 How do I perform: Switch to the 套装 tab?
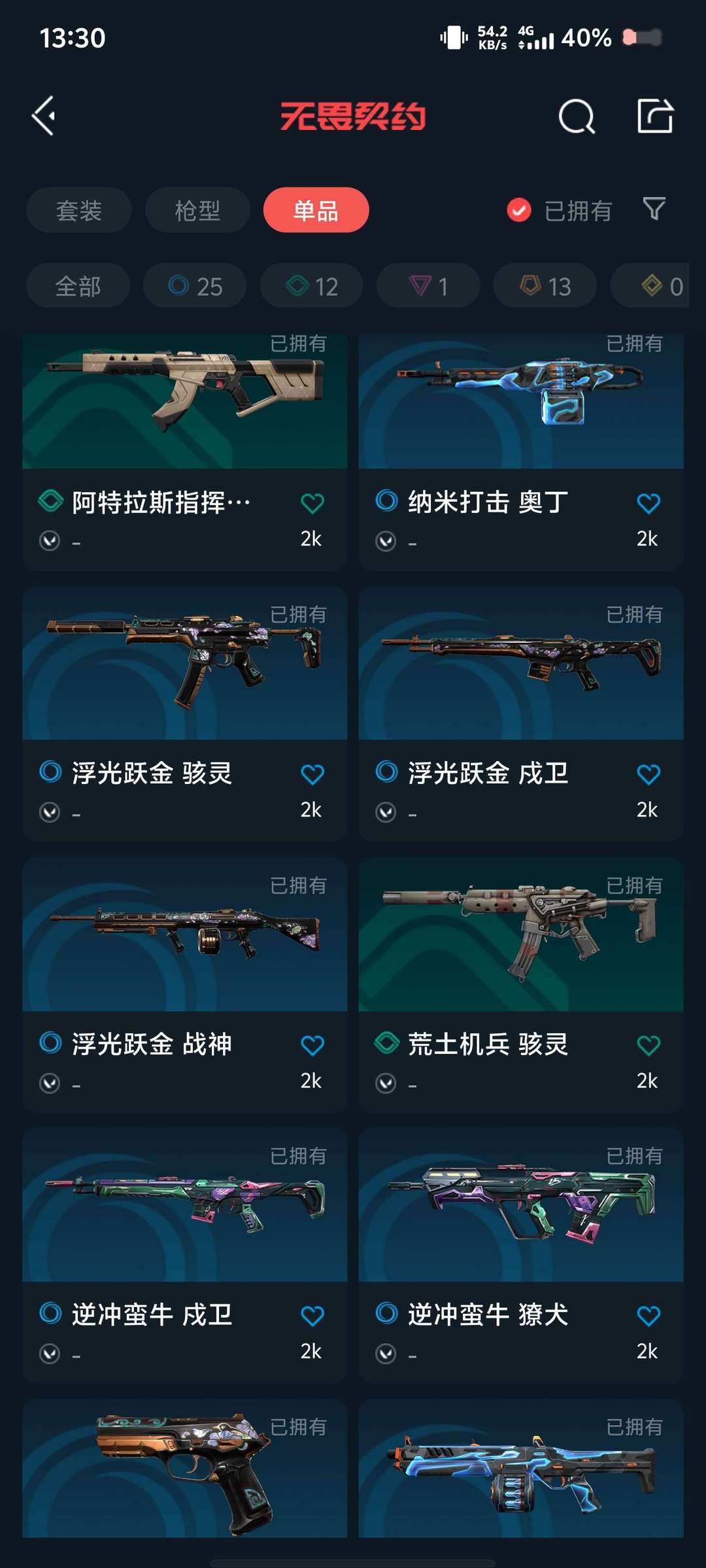pyautogui.click(x=79, y=210)
